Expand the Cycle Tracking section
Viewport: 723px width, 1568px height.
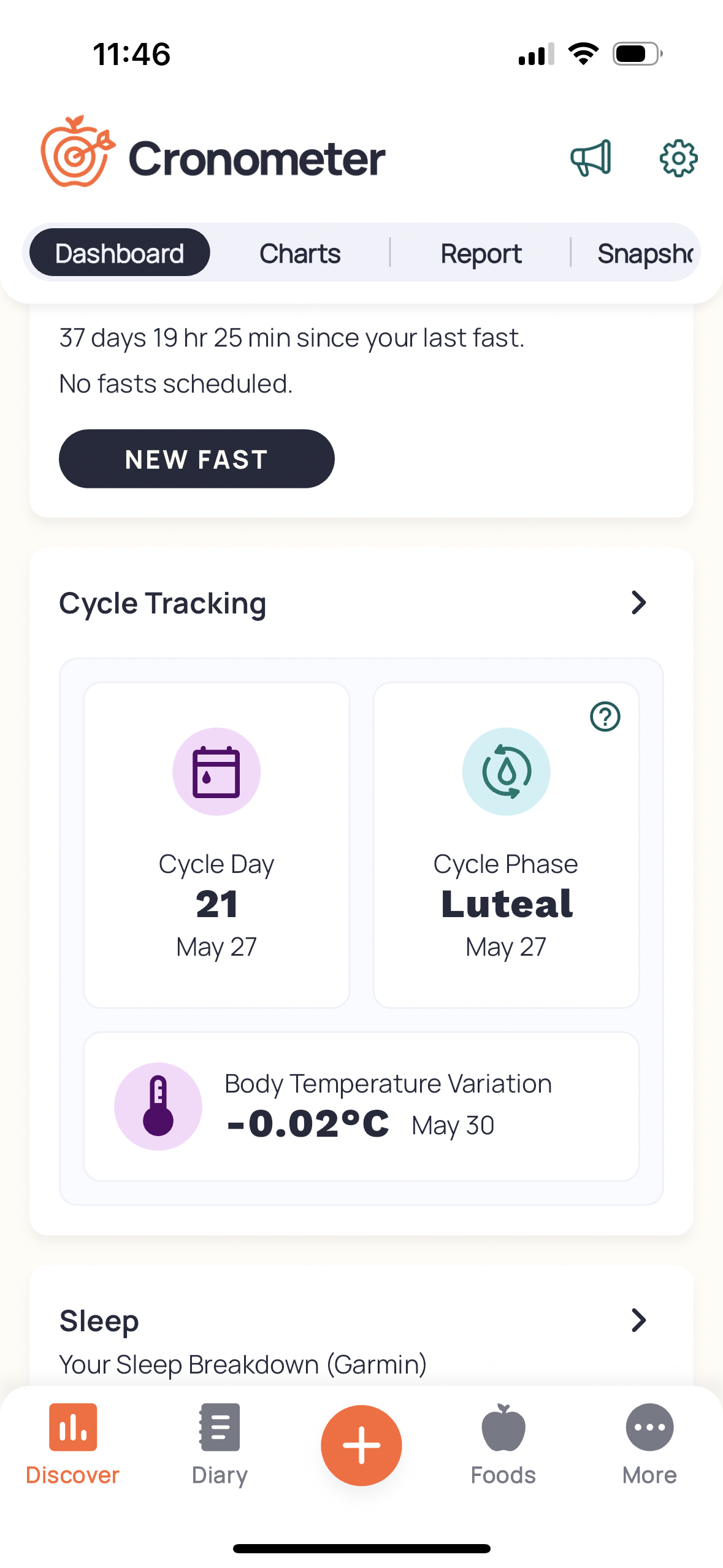639,602
